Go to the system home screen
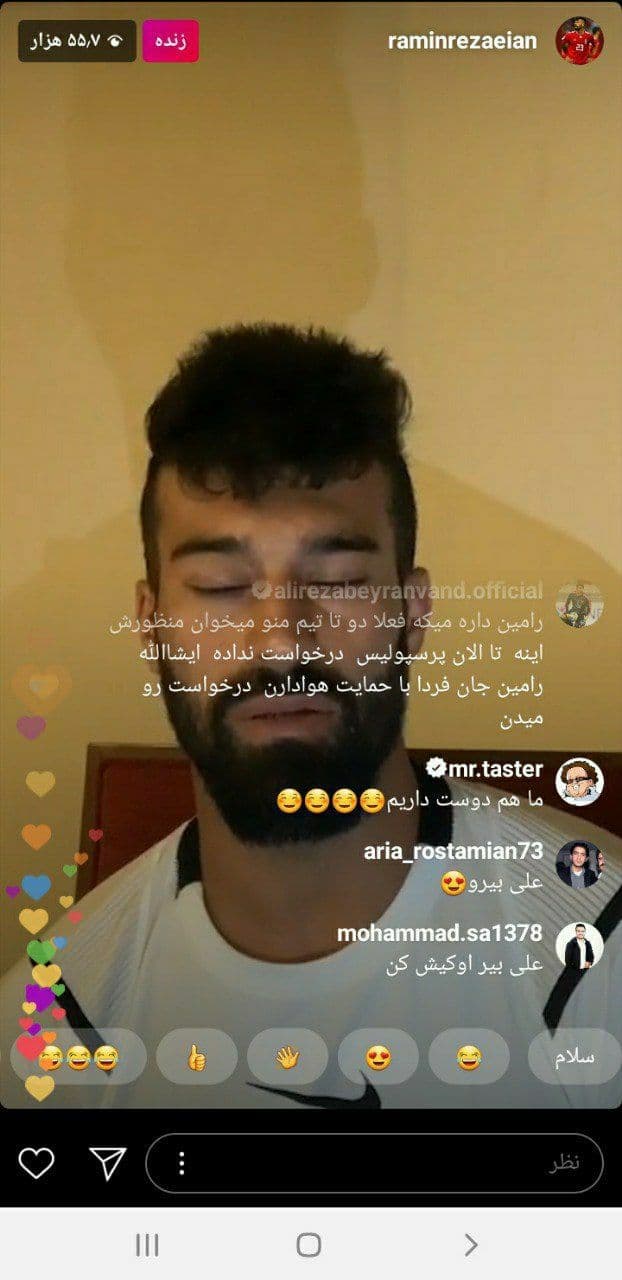 tap(309, 1244)
